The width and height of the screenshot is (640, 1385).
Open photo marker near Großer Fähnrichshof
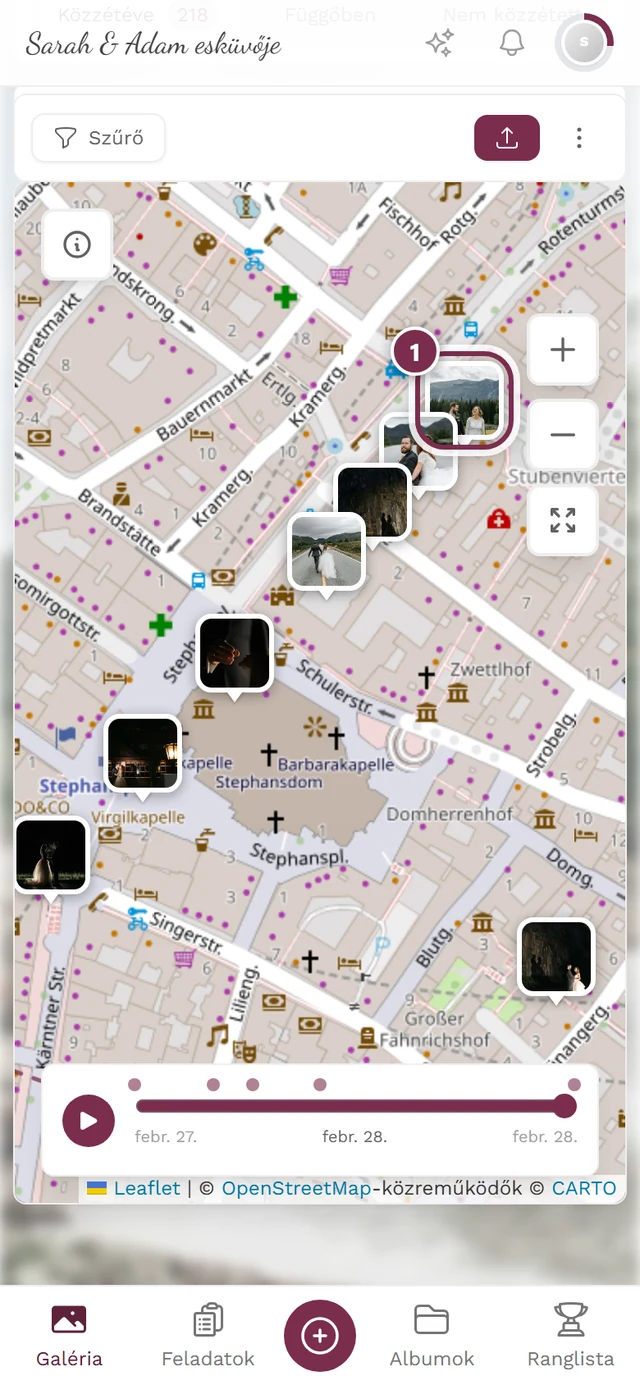[557, 959]
